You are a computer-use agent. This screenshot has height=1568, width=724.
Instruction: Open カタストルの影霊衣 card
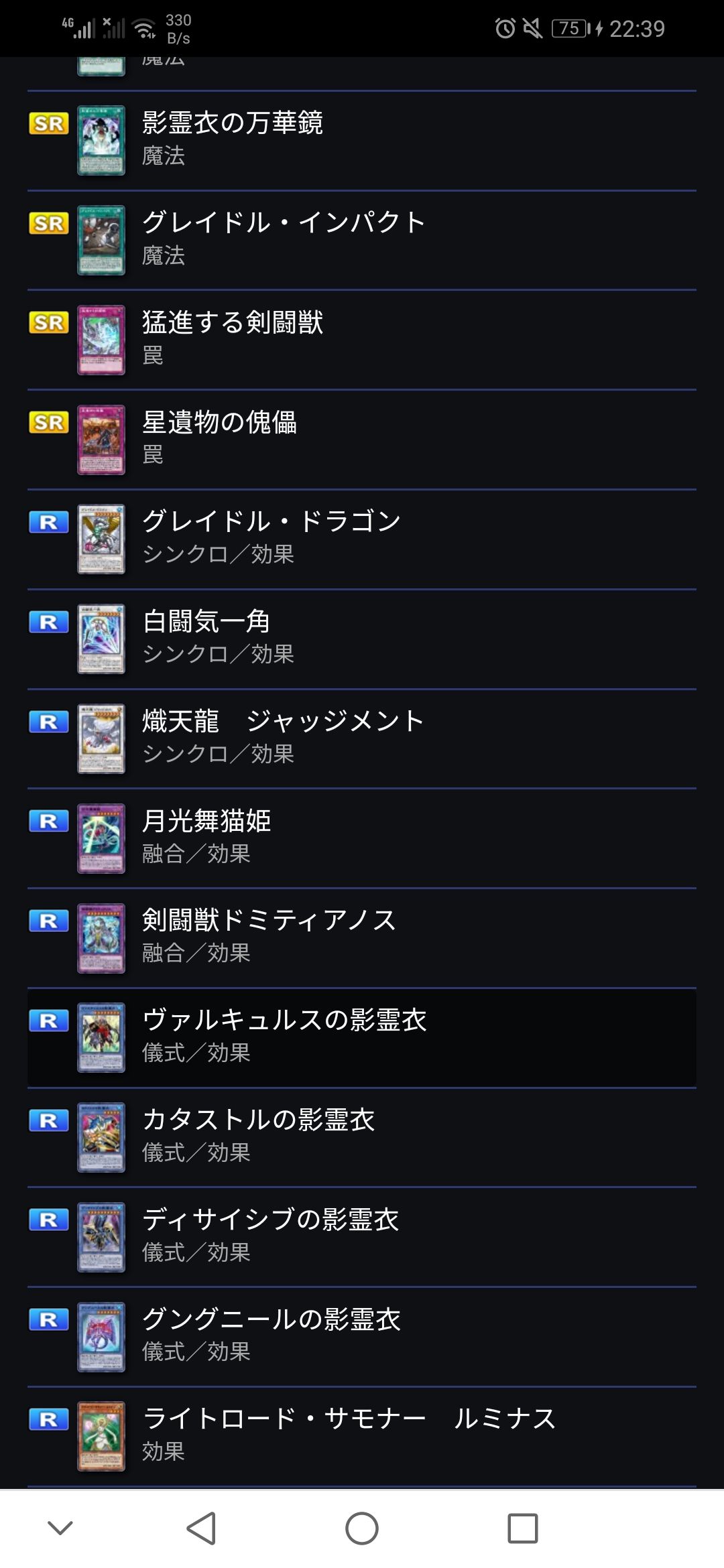pos(361,1138)
